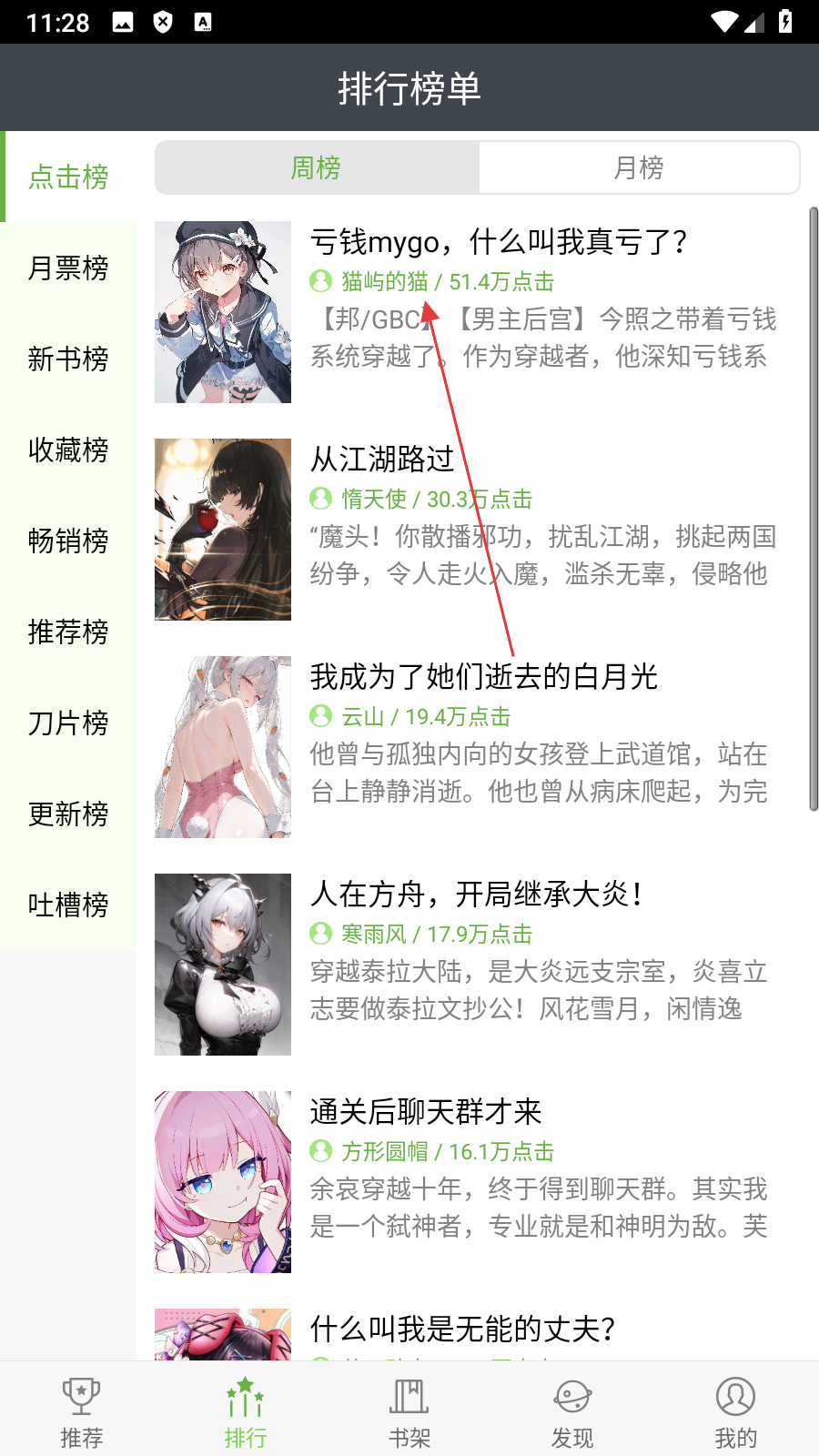
Task: View 我成为了她们逝去的白月光 details
Action: click(483, 677)
